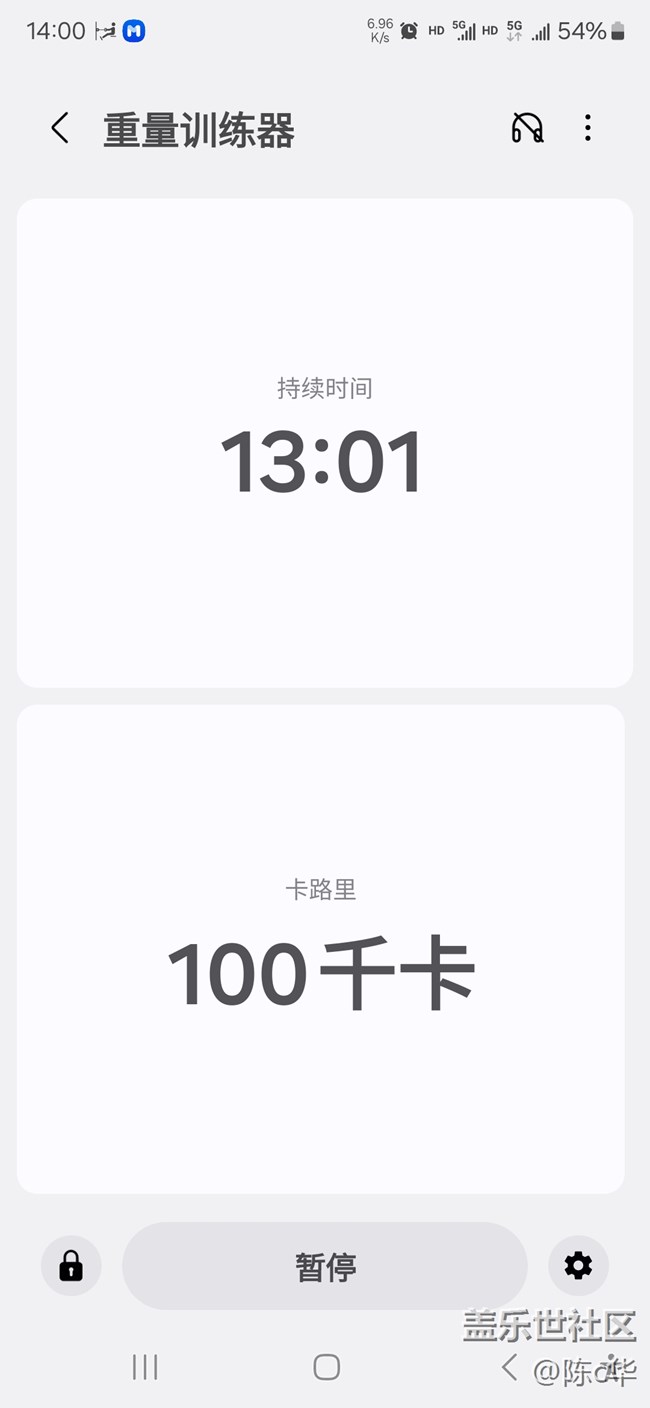This screenshot has width=650, height=1408.
Task: Show recent apps in navigation bar
Action: point(145,1367)
